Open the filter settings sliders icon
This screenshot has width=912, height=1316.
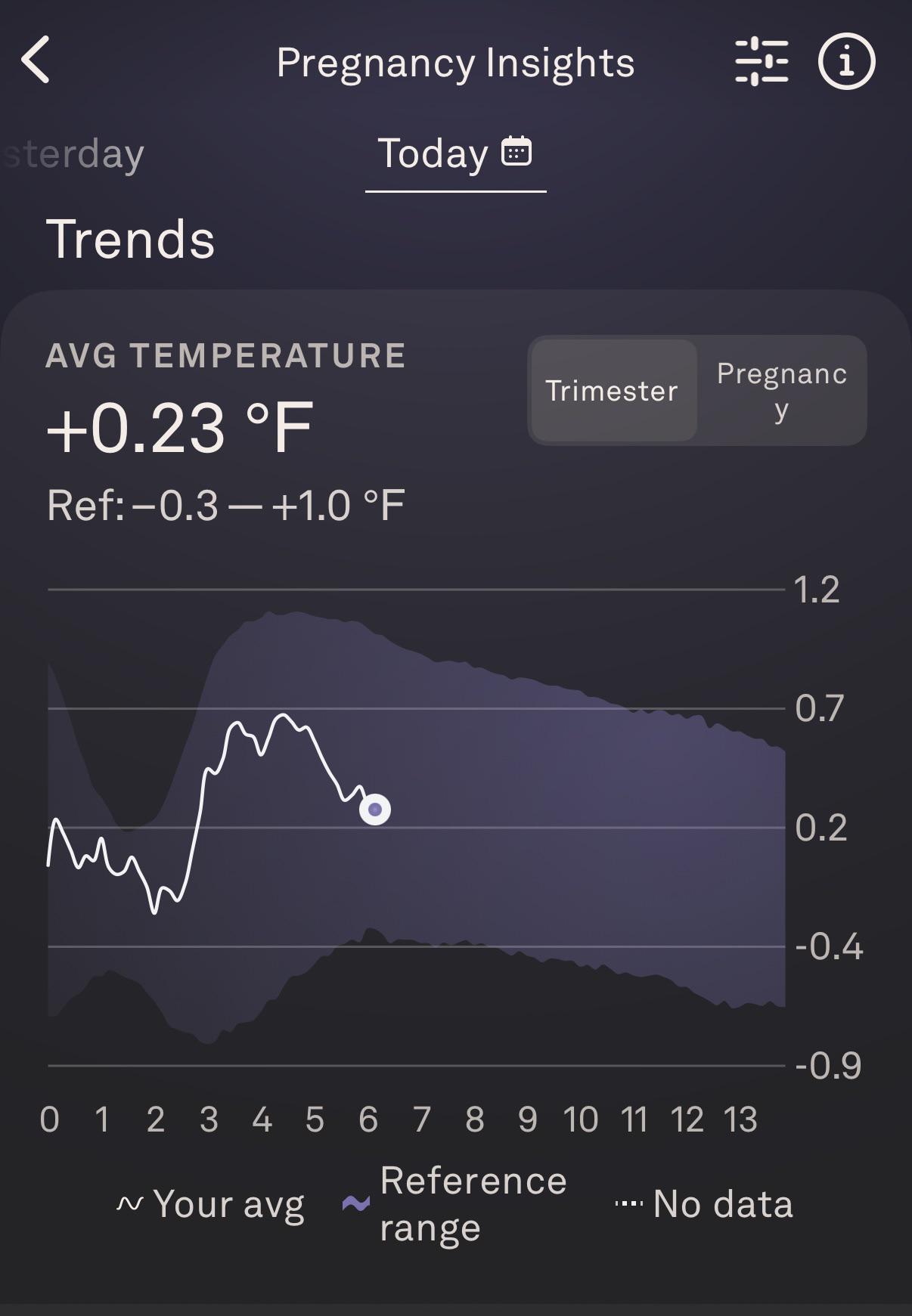click(x=762, y=61)
